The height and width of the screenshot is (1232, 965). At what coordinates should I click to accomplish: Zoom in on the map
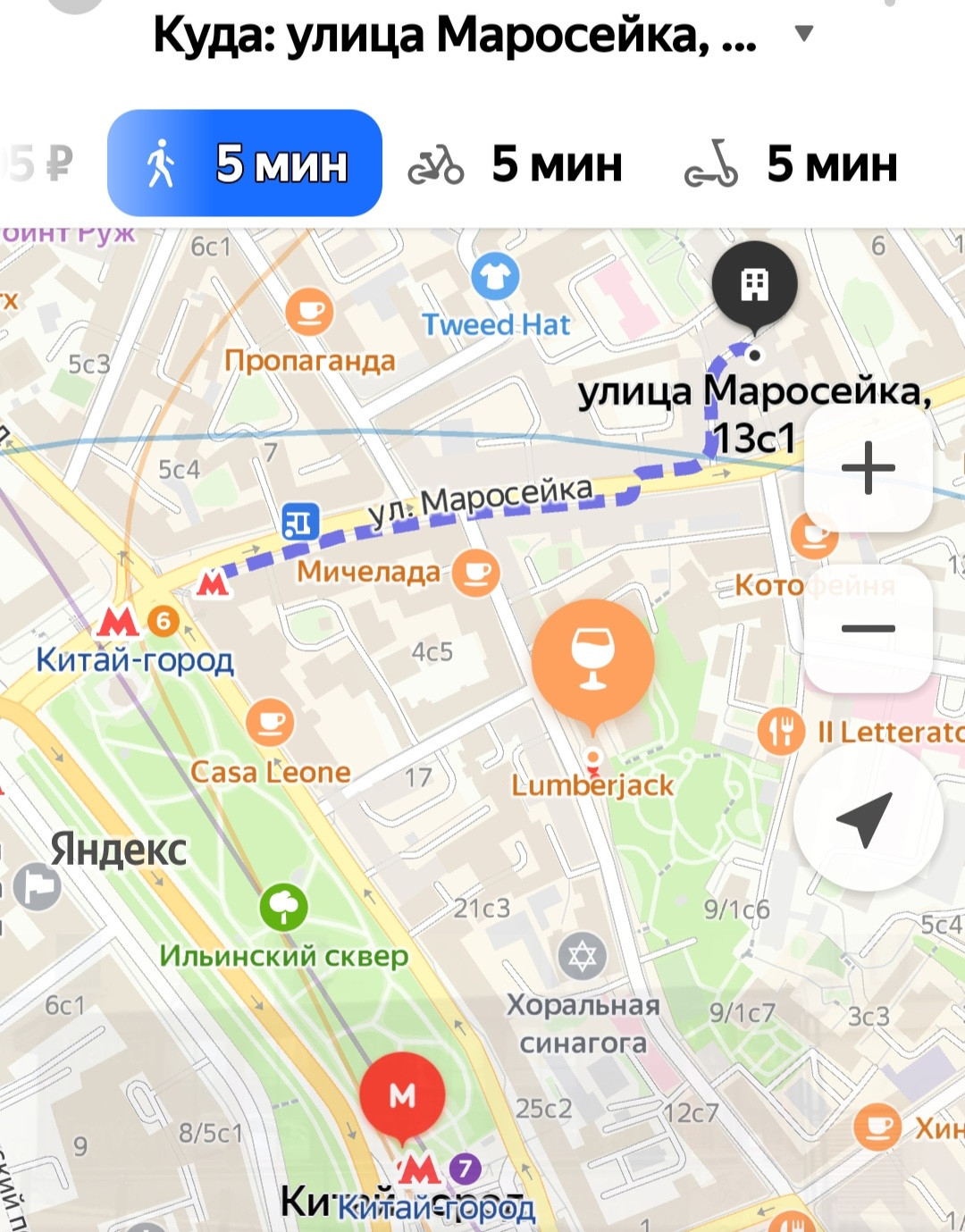pos(868,468)
